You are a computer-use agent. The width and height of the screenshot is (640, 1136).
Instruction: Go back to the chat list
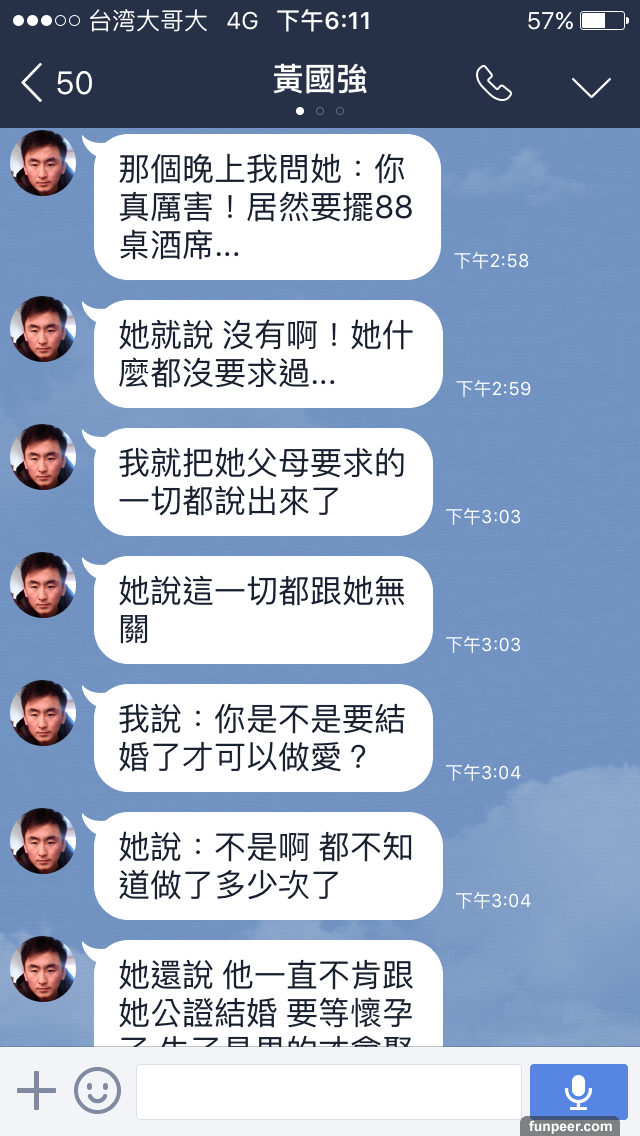(x=55, y=84)
